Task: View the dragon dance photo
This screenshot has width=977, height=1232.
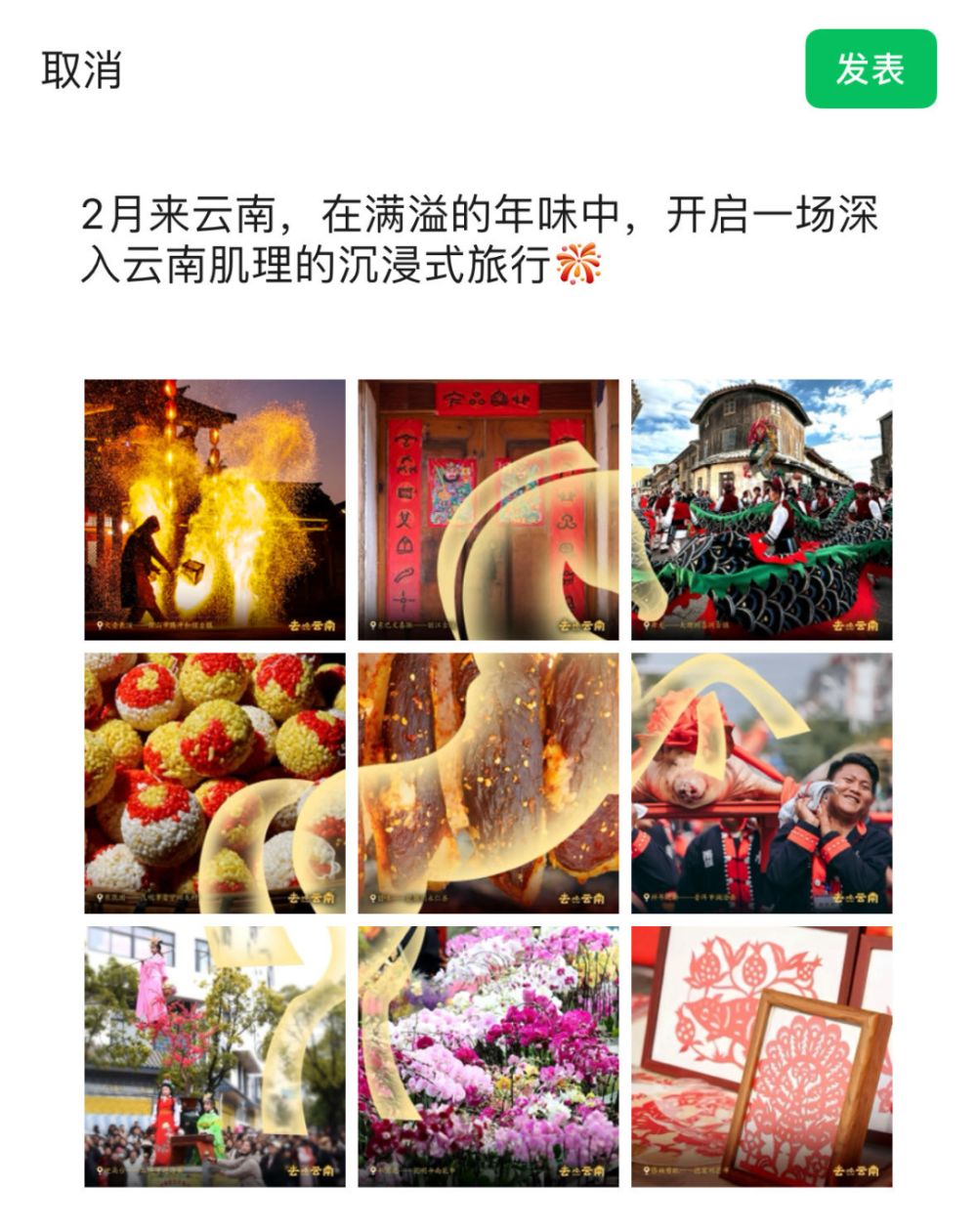Action: tap(761, 509)
